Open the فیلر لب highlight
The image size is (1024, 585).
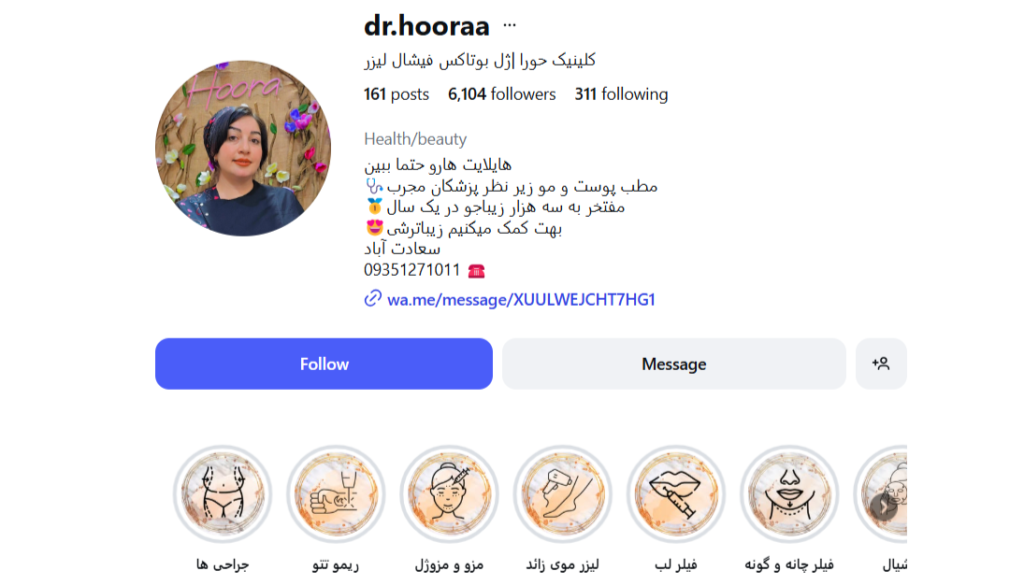676,494
